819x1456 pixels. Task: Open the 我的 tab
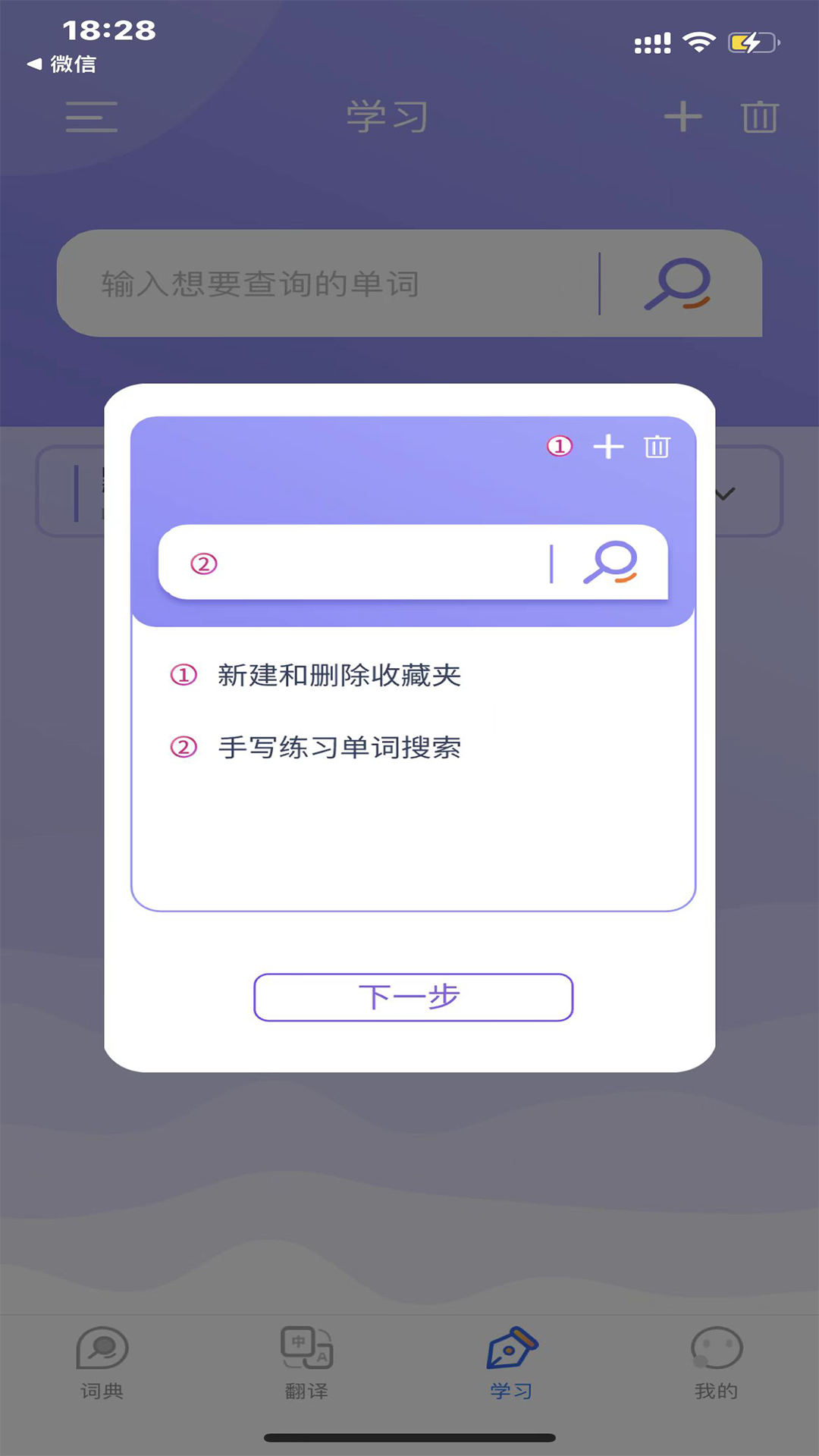[x=717, y=1363]
